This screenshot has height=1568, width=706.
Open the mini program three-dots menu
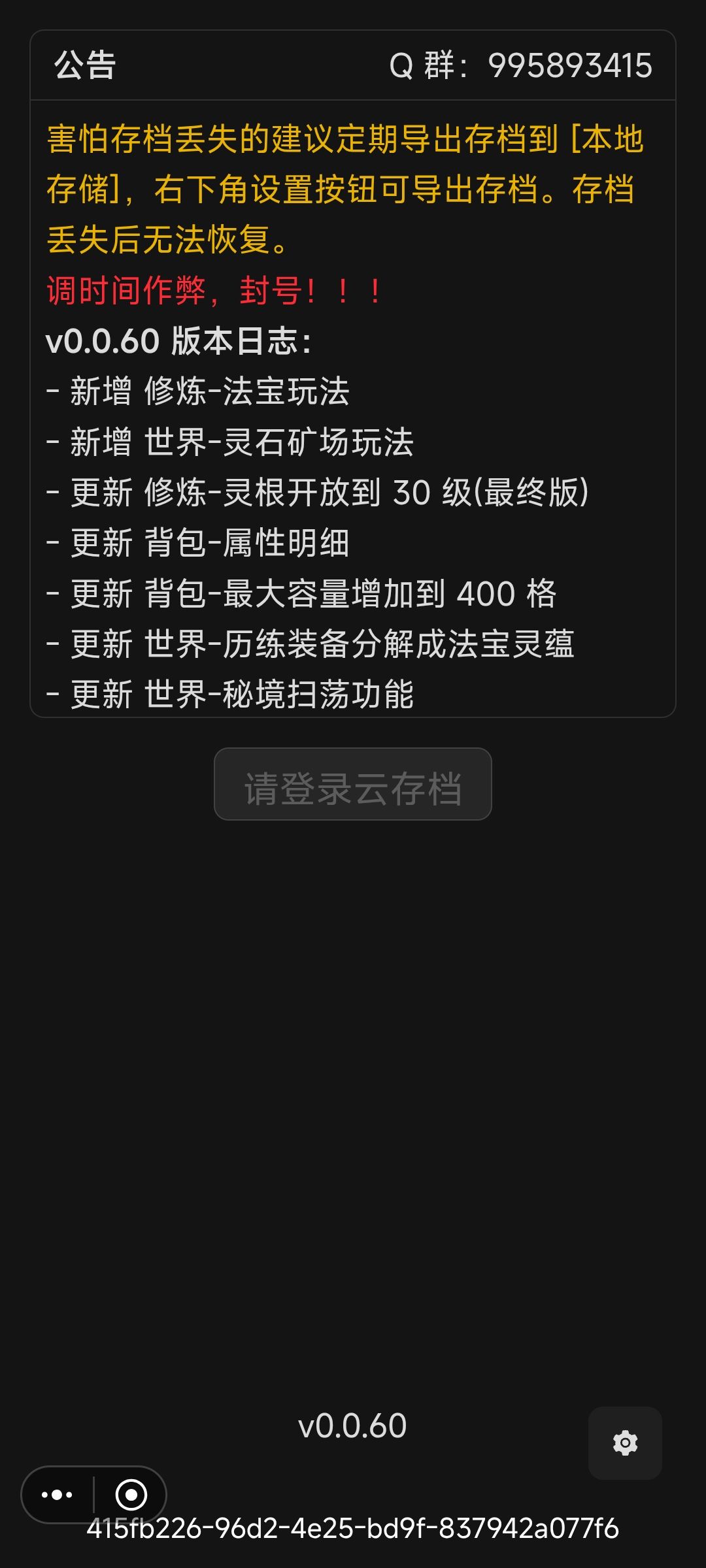58,1495
